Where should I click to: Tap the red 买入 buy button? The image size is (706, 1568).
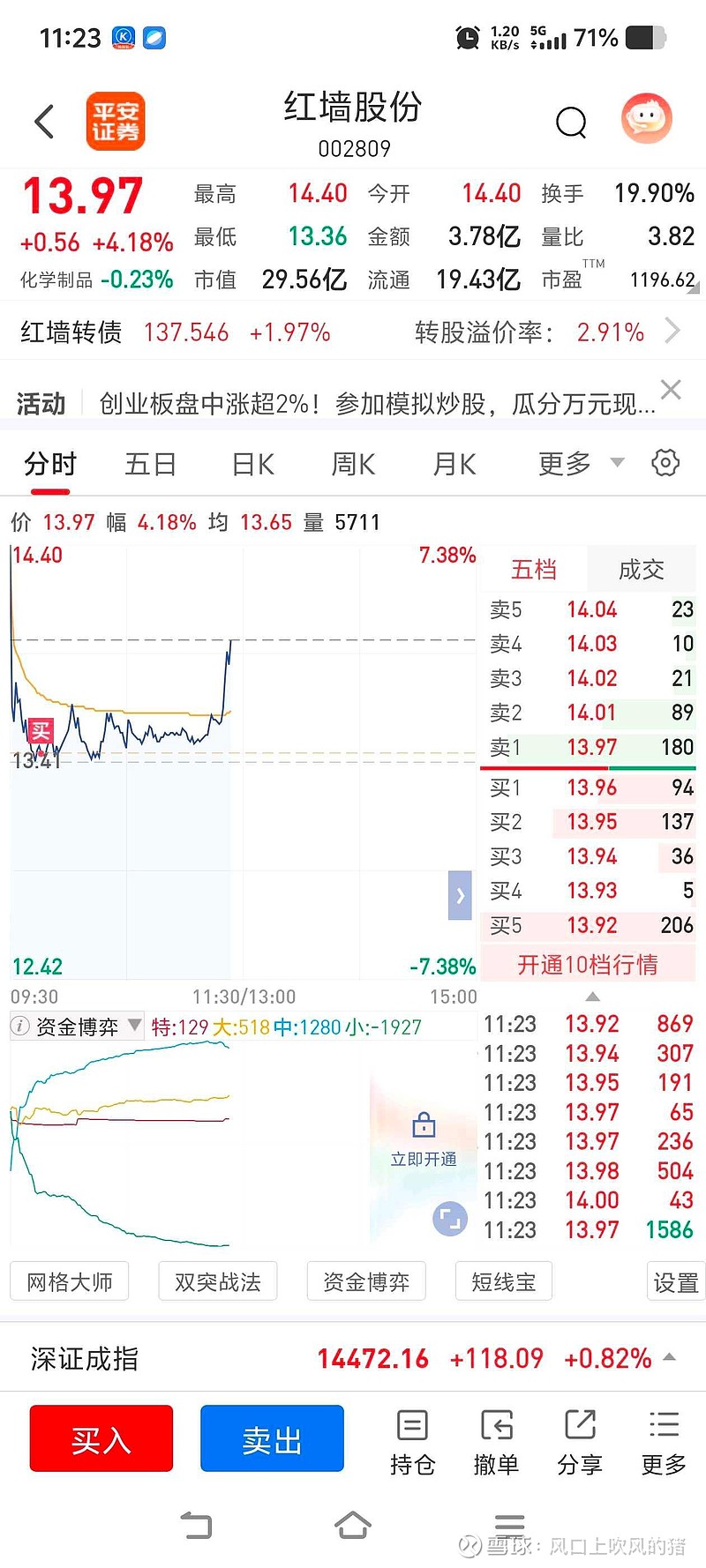[101, 1439]
